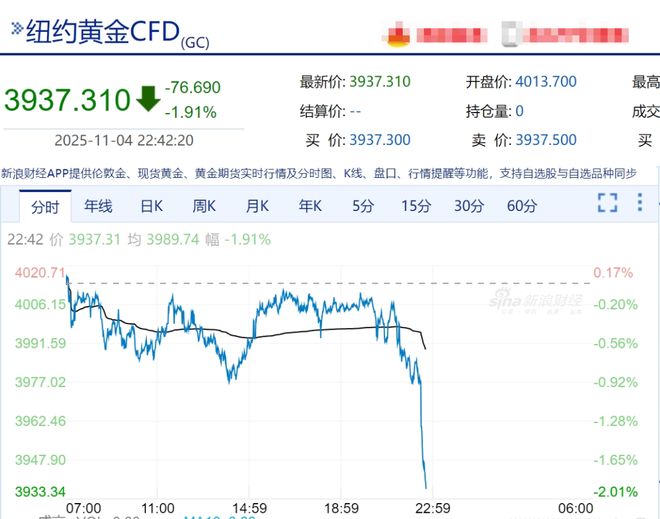The height and width of the screenshot is (519, 660).
Task: Expand the chart to fullscreen
Action: tap(607, 204)
